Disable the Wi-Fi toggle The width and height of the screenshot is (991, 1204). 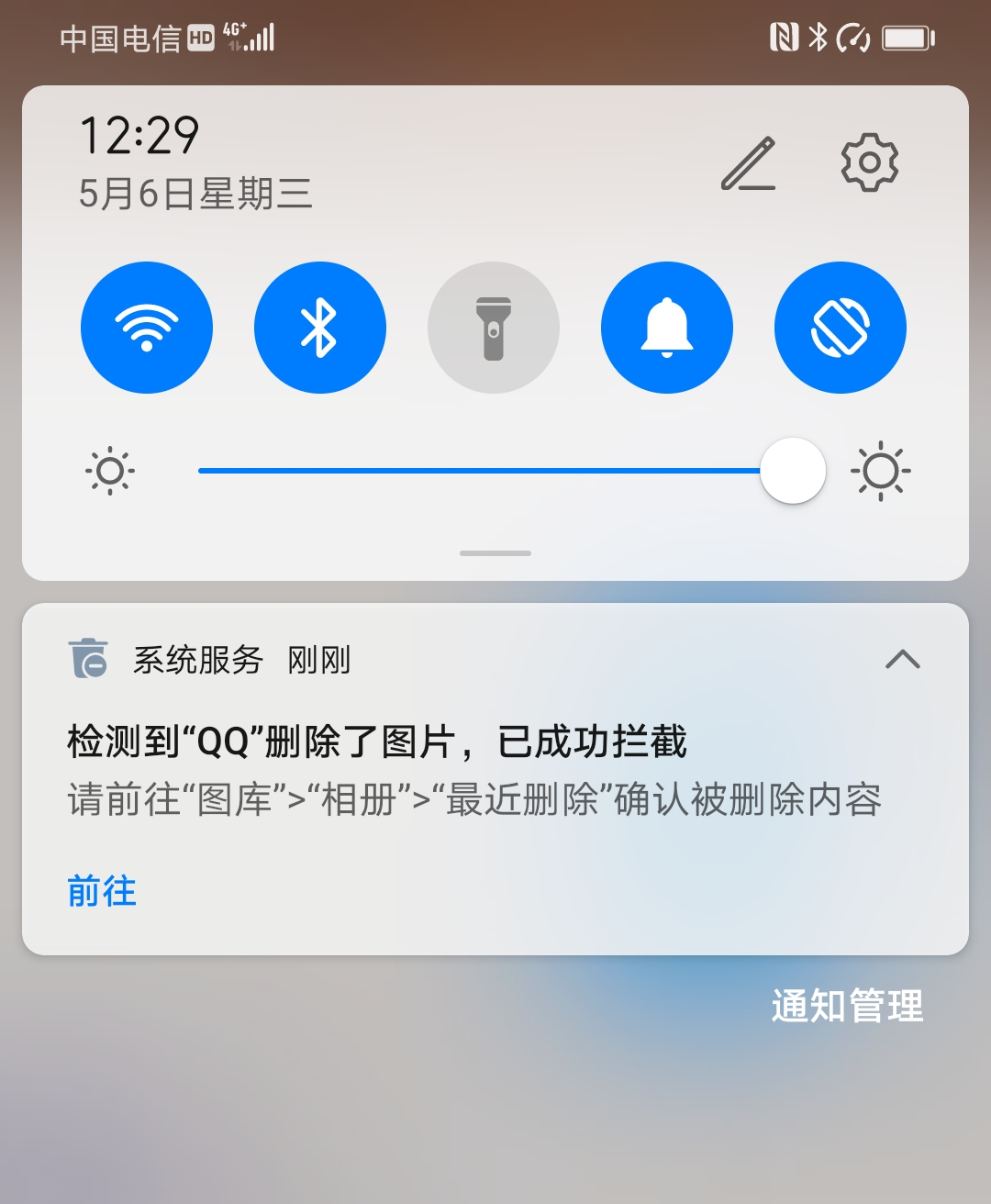click(147, 327)
